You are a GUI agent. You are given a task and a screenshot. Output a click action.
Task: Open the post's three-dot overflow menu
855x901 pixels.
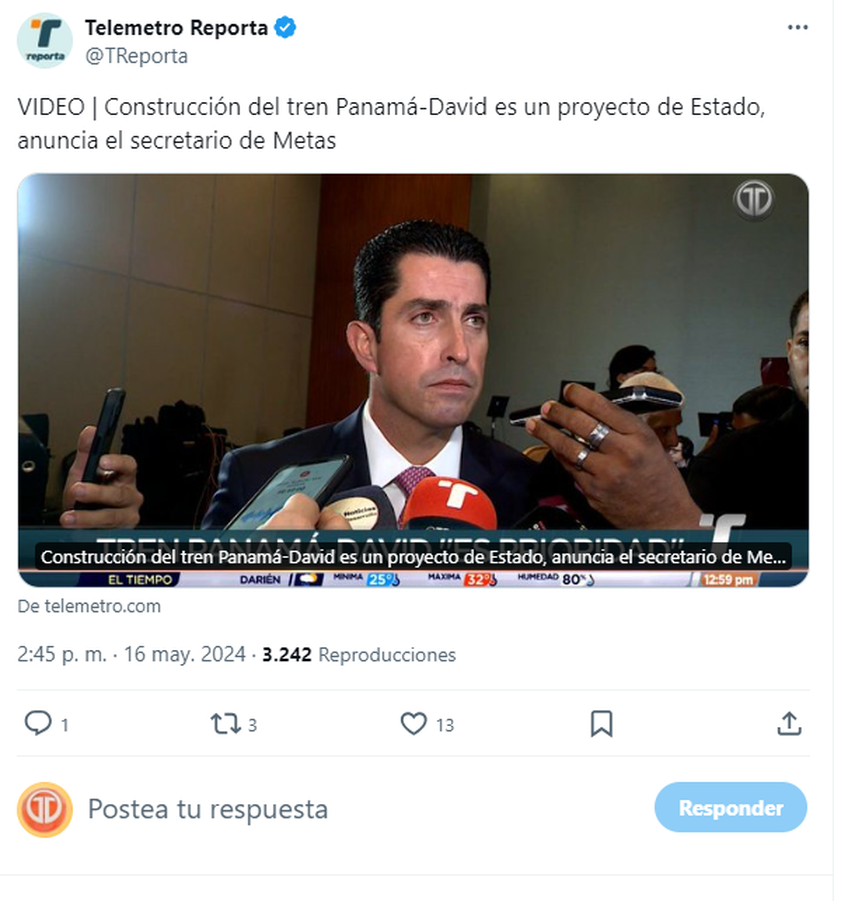797,28
